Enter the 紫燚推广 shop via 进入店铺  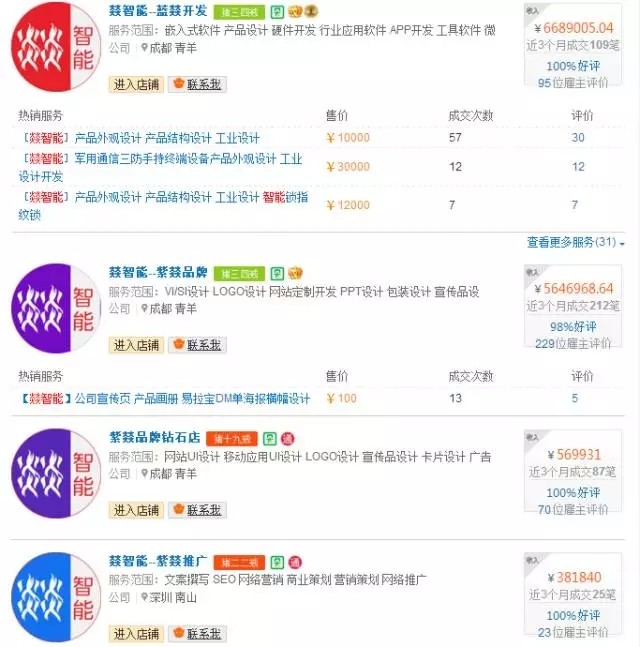(x=136, y=634)
